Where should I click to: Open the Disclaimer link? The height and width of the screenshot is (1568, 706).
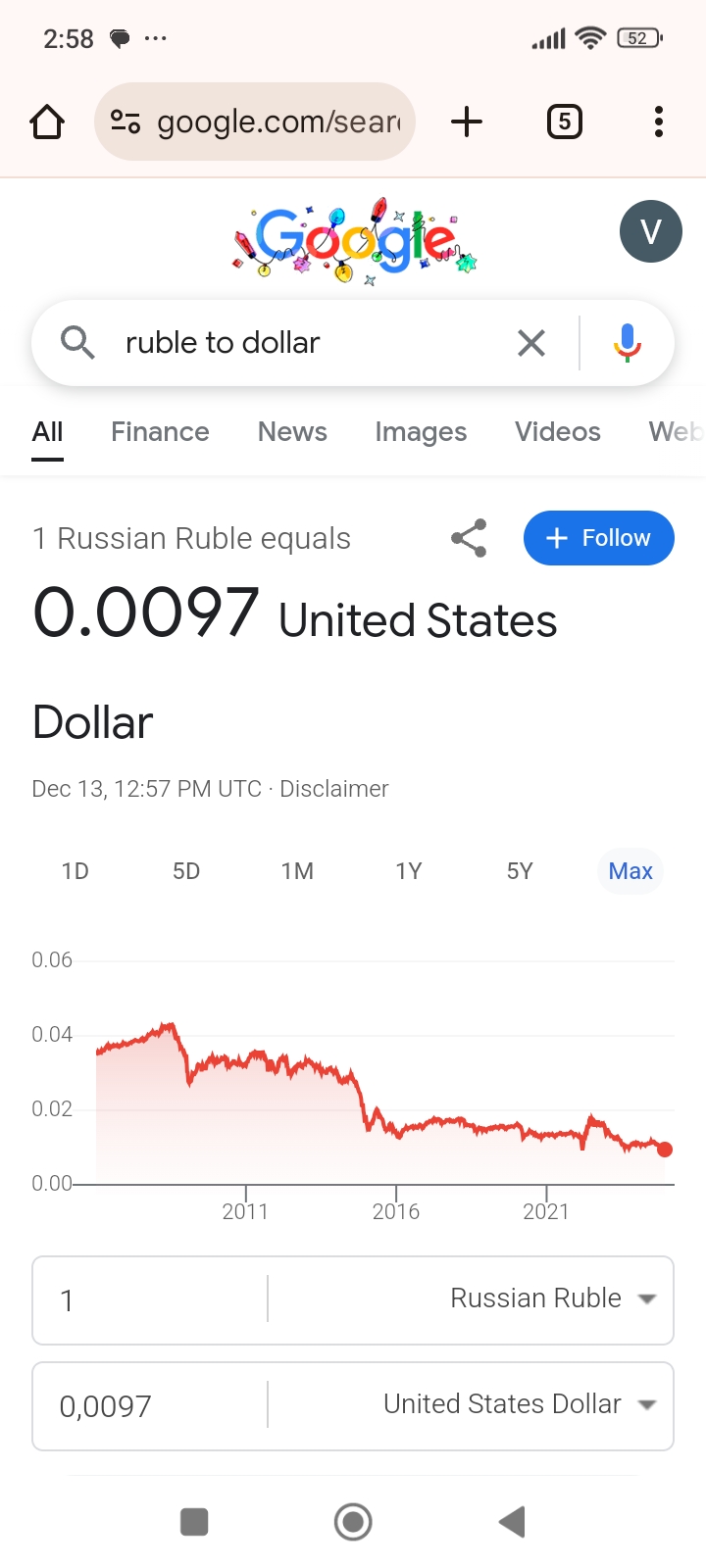click(x=334, y=789)
